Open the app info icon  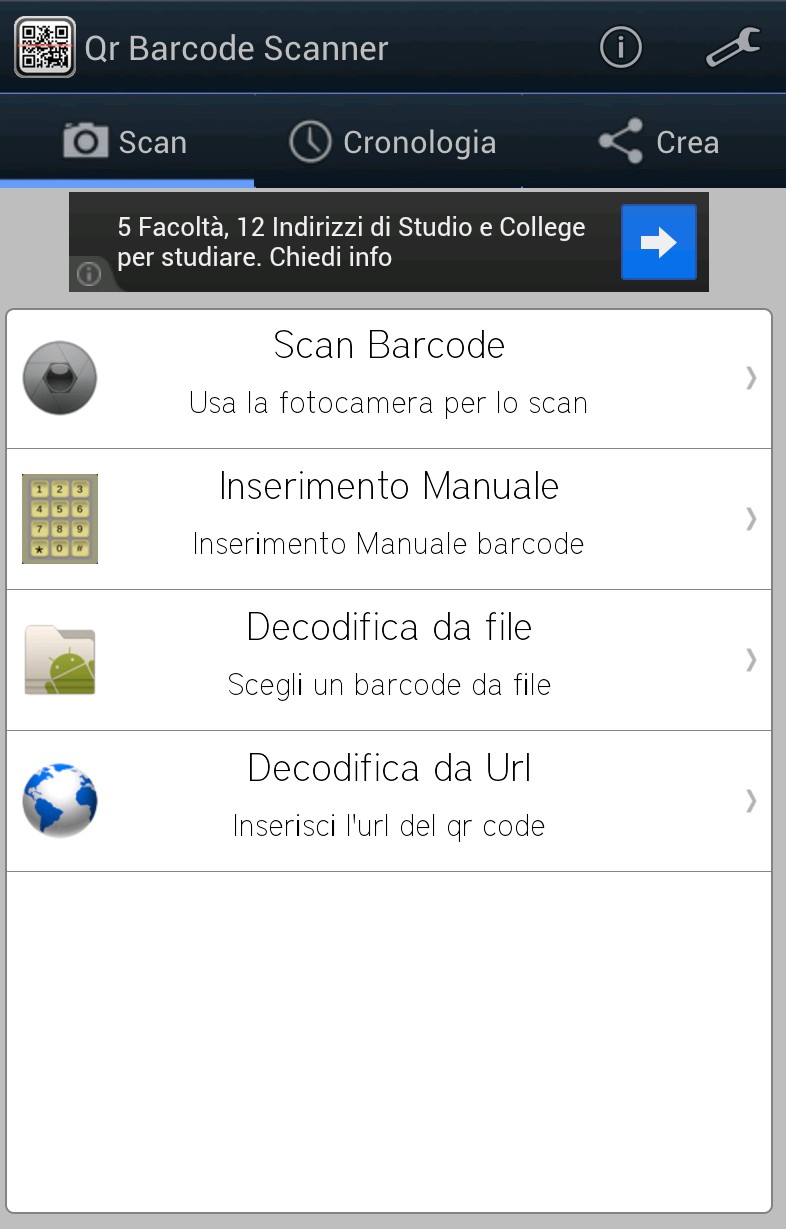(x=620, y=47)
